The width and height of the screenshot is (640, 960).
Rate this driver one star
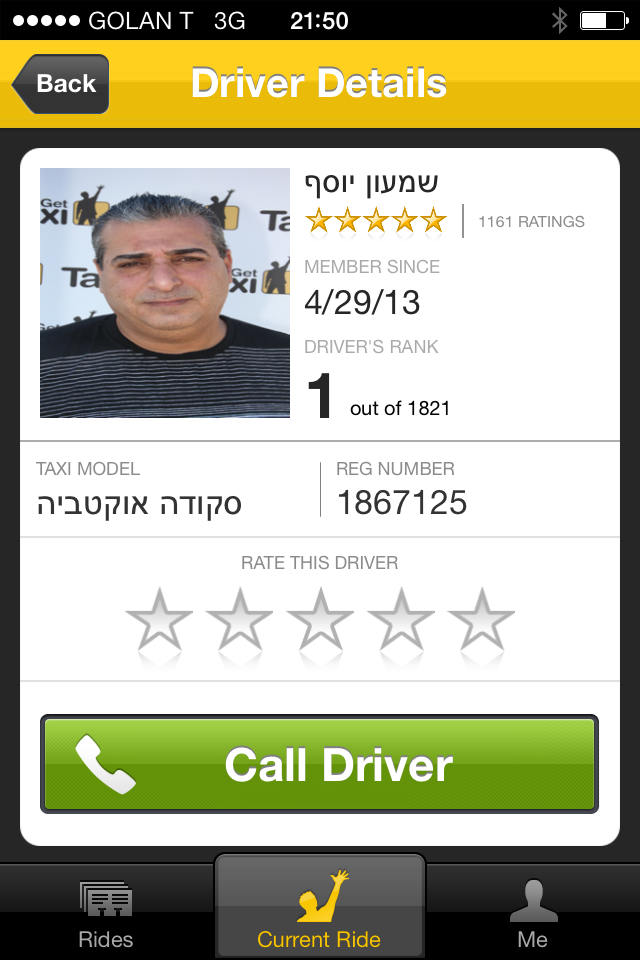160,620
